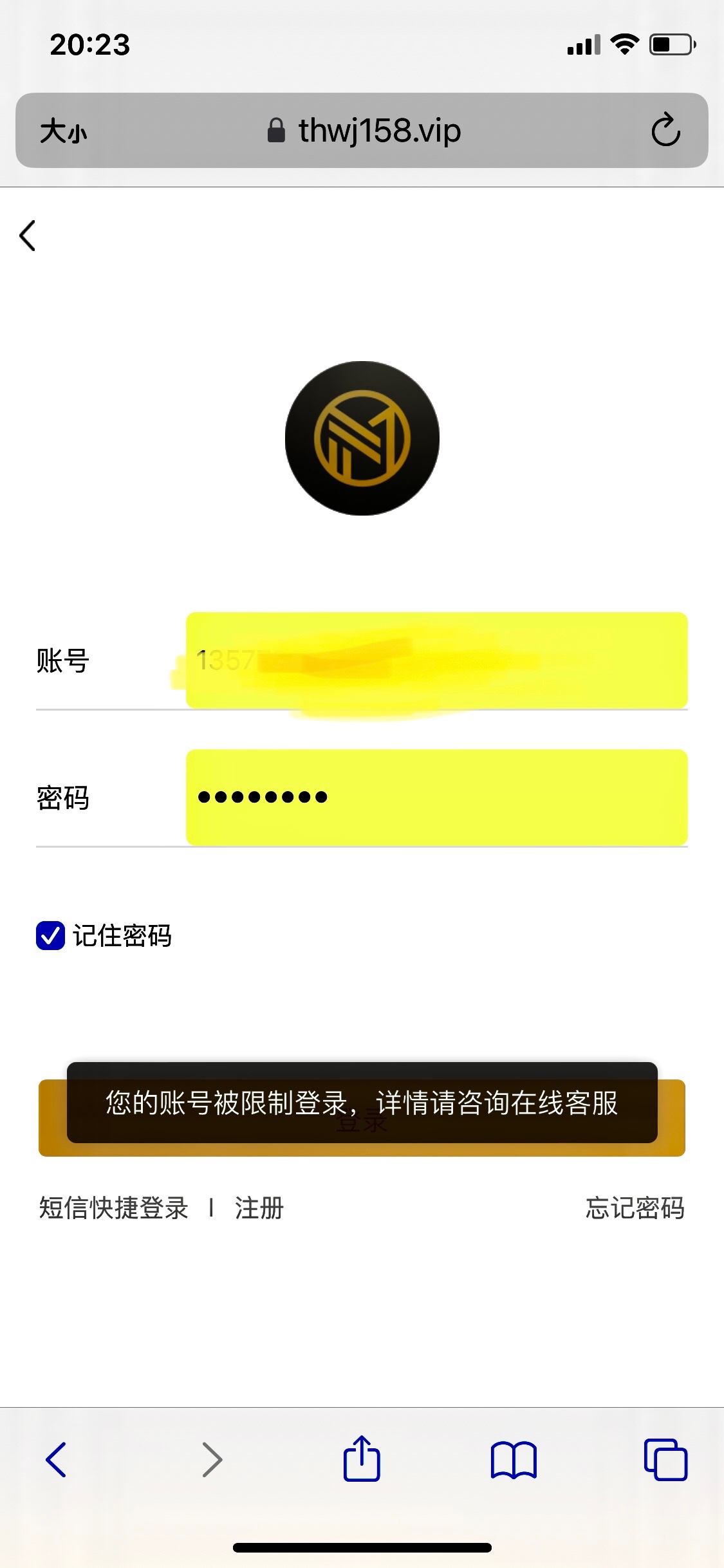Tap the thwj158.vip address bar
Viewport: 724px width, 1568px height.
(x=364, y=131)
